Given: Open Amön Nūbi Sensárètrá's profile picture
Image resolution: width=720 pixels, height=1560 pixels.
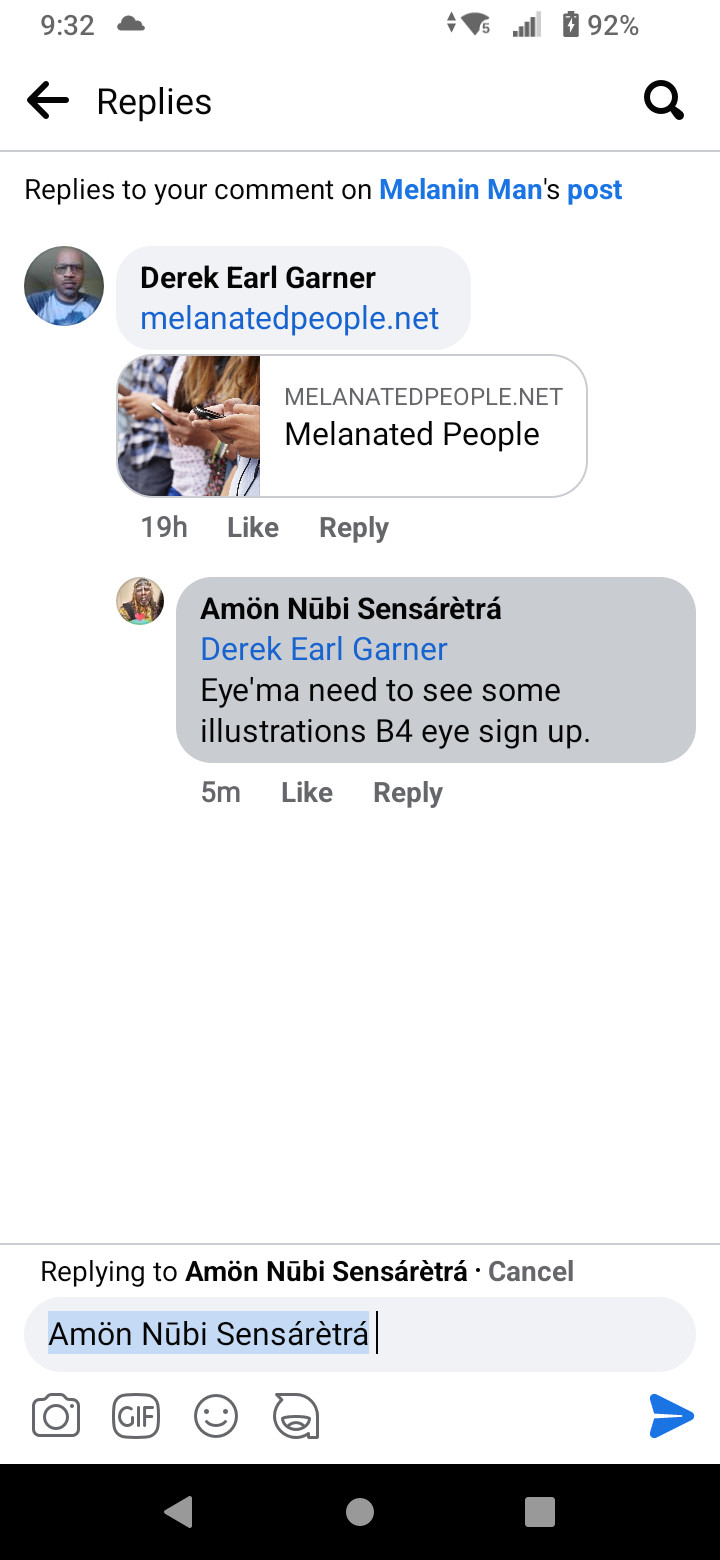Looking at the screenshot, I should [140, 601].
